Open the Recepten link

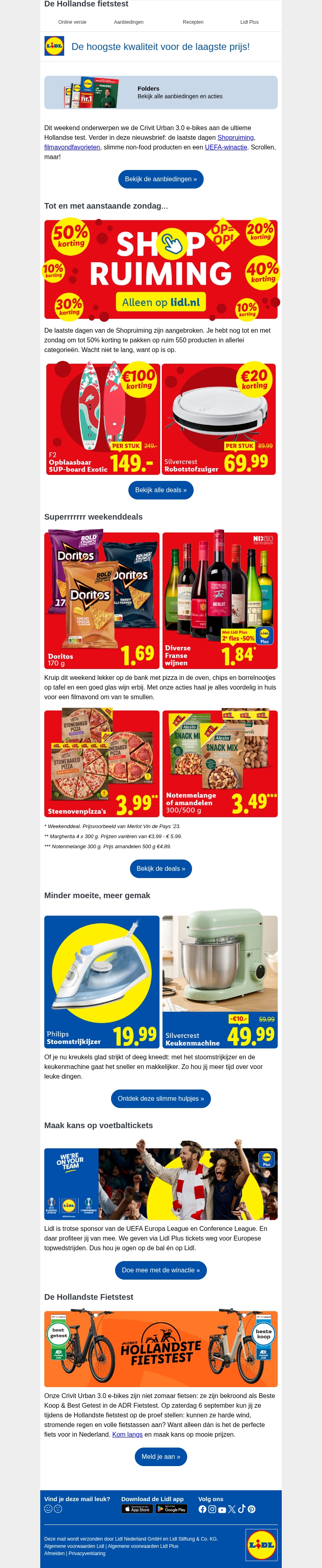tap(193, 22)
